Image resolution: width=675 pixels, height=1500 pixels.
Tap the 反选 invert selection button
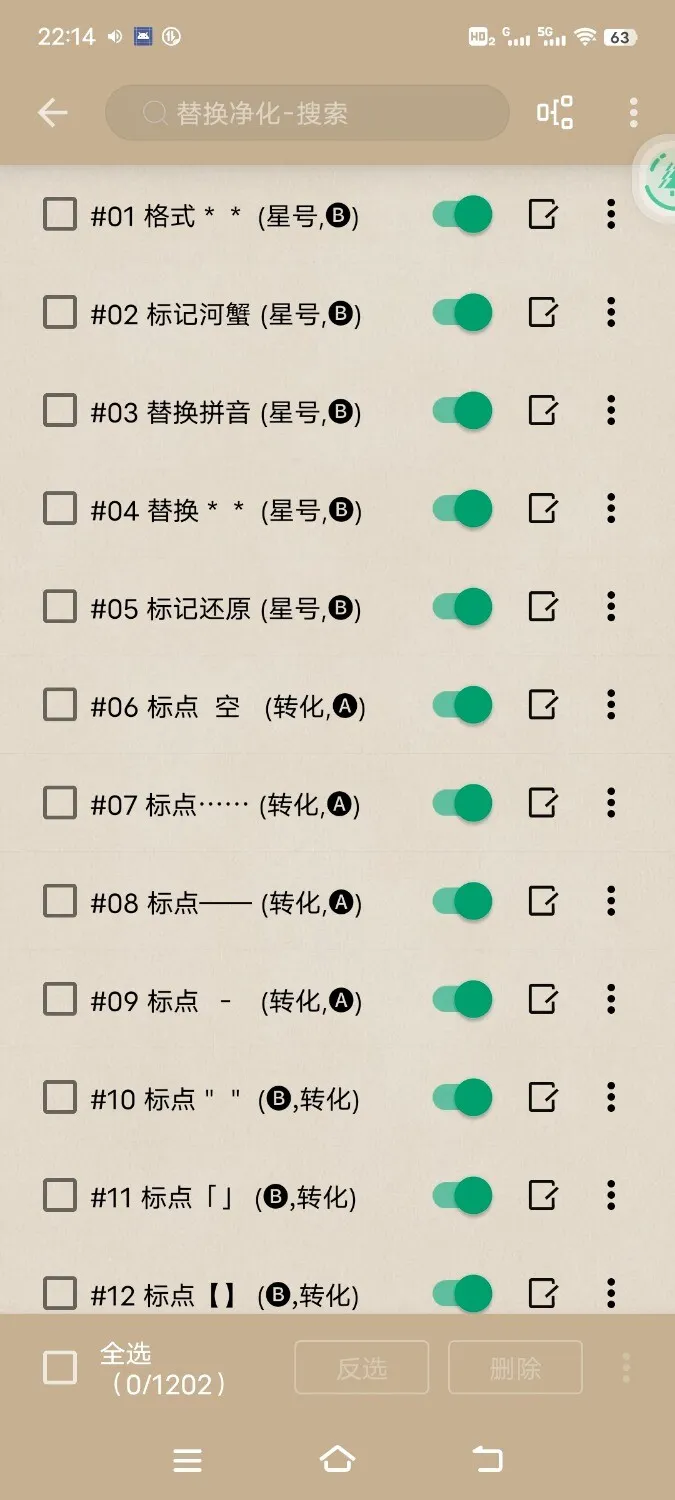tap(361, 1368)
